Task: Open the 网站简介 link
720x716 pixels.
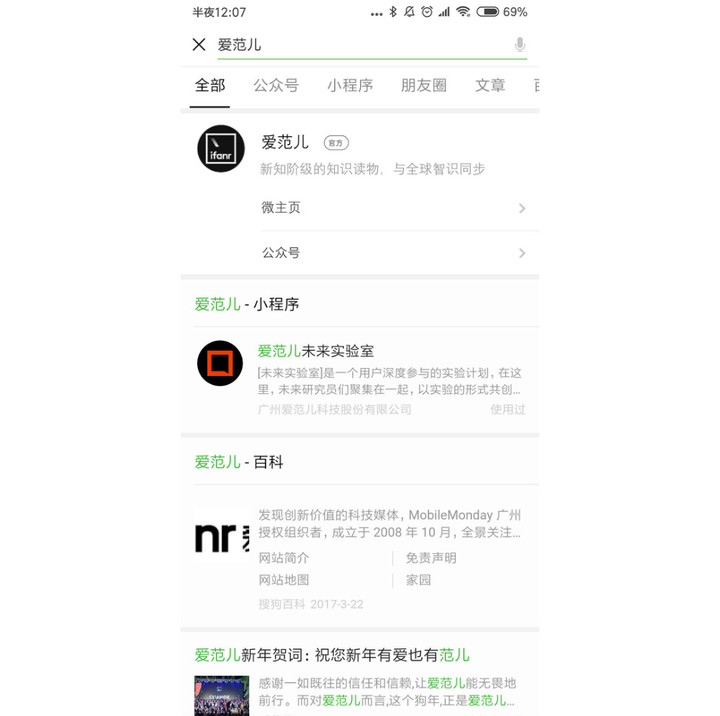Action: (284, 558)
